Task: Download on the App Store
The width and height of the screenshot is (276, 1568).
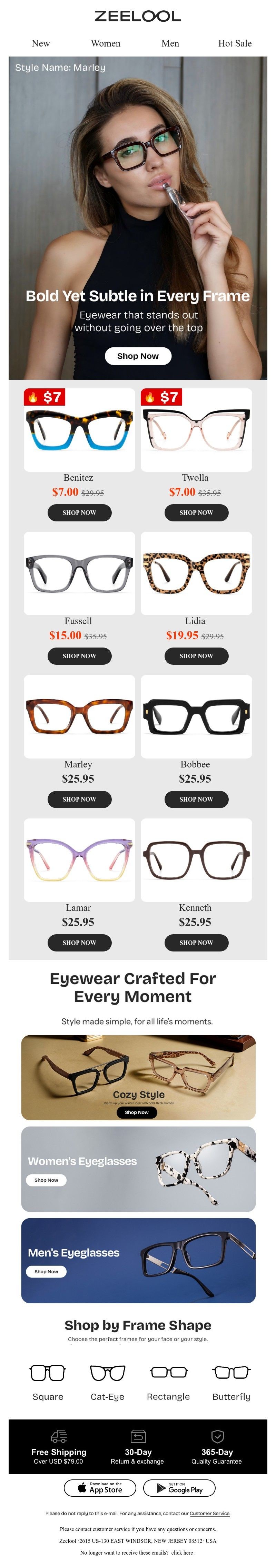Action: click(x=100, y=1488)
